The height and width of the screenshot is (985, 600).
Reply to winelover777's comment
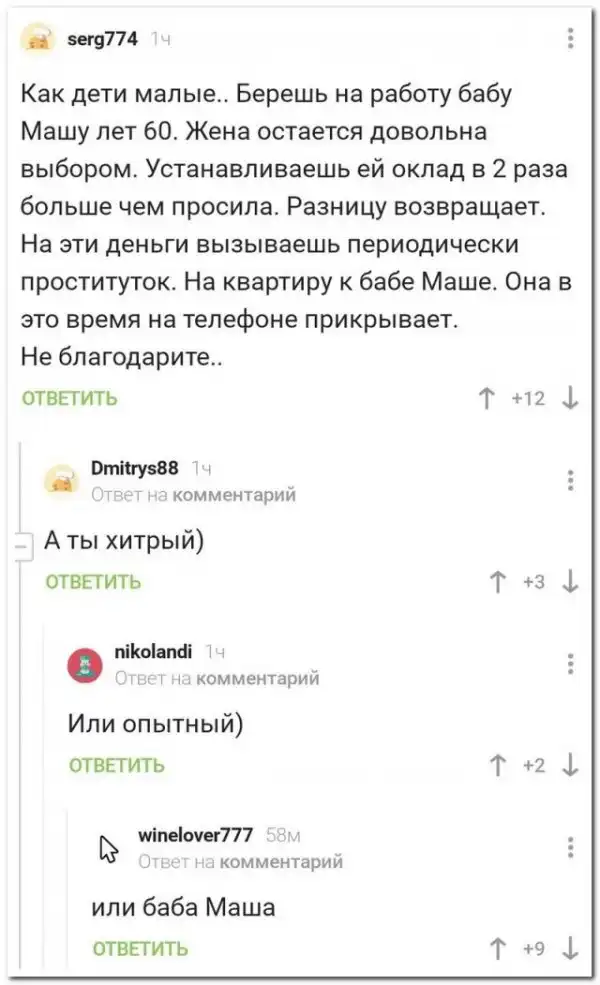(140, 949)
